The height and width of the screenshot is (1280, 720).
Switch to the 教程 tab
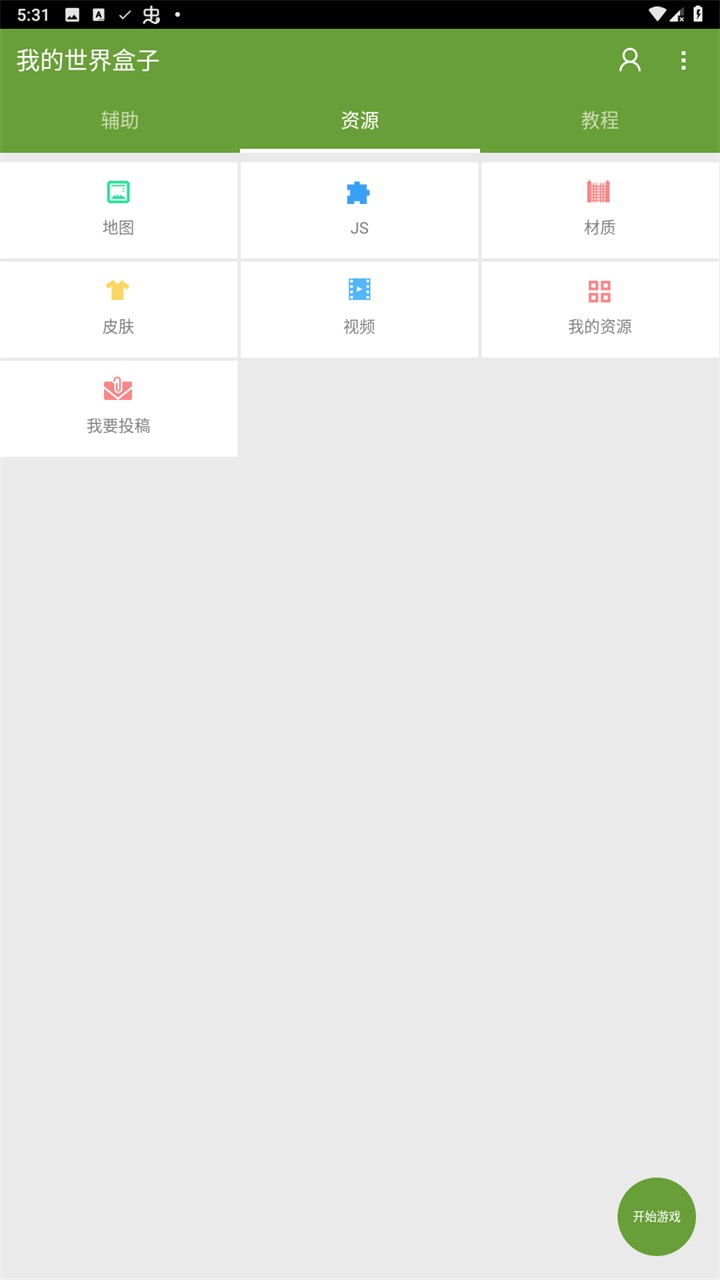(599, 120)
